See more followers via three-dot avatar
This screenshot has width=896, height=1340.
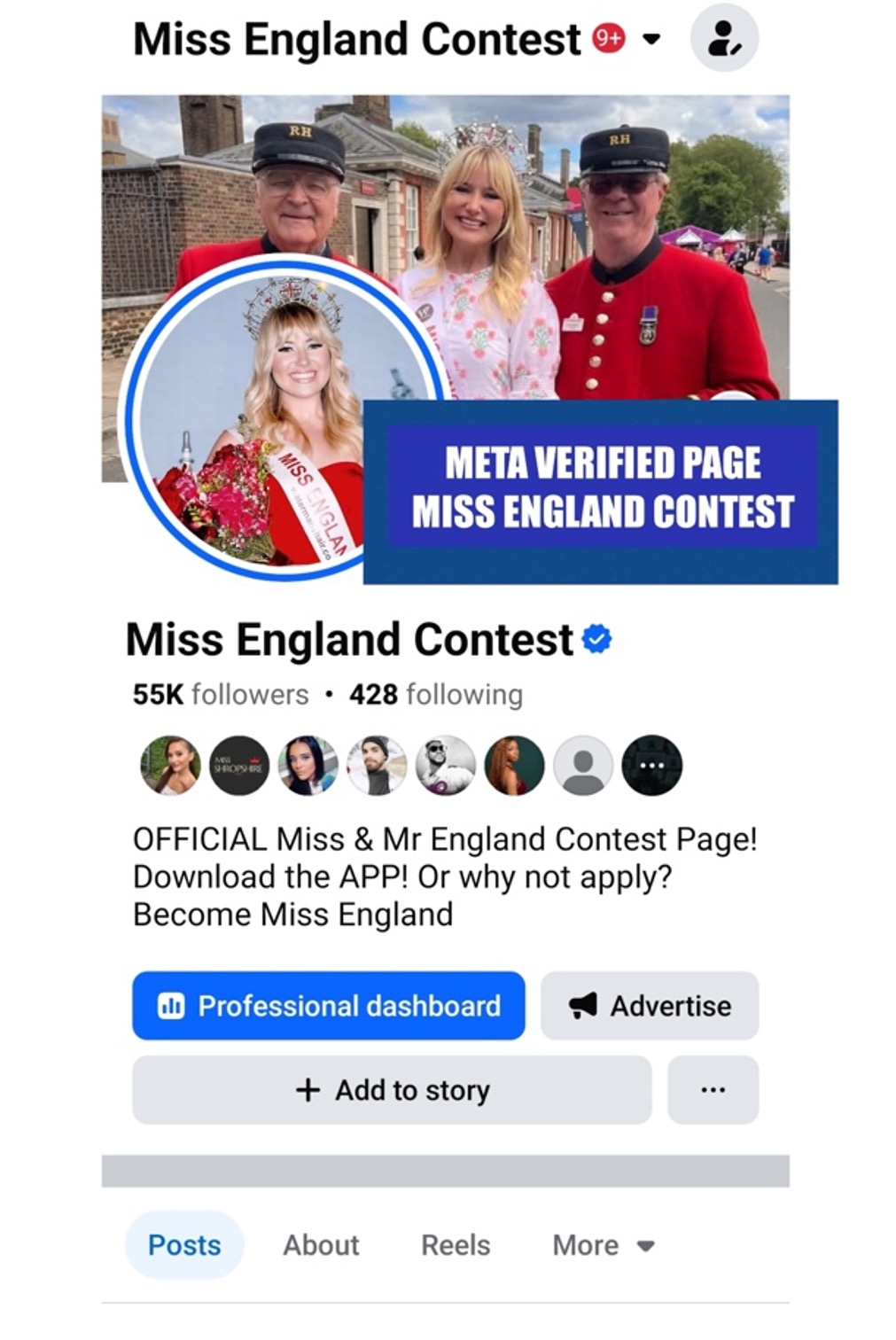(652, 766)
